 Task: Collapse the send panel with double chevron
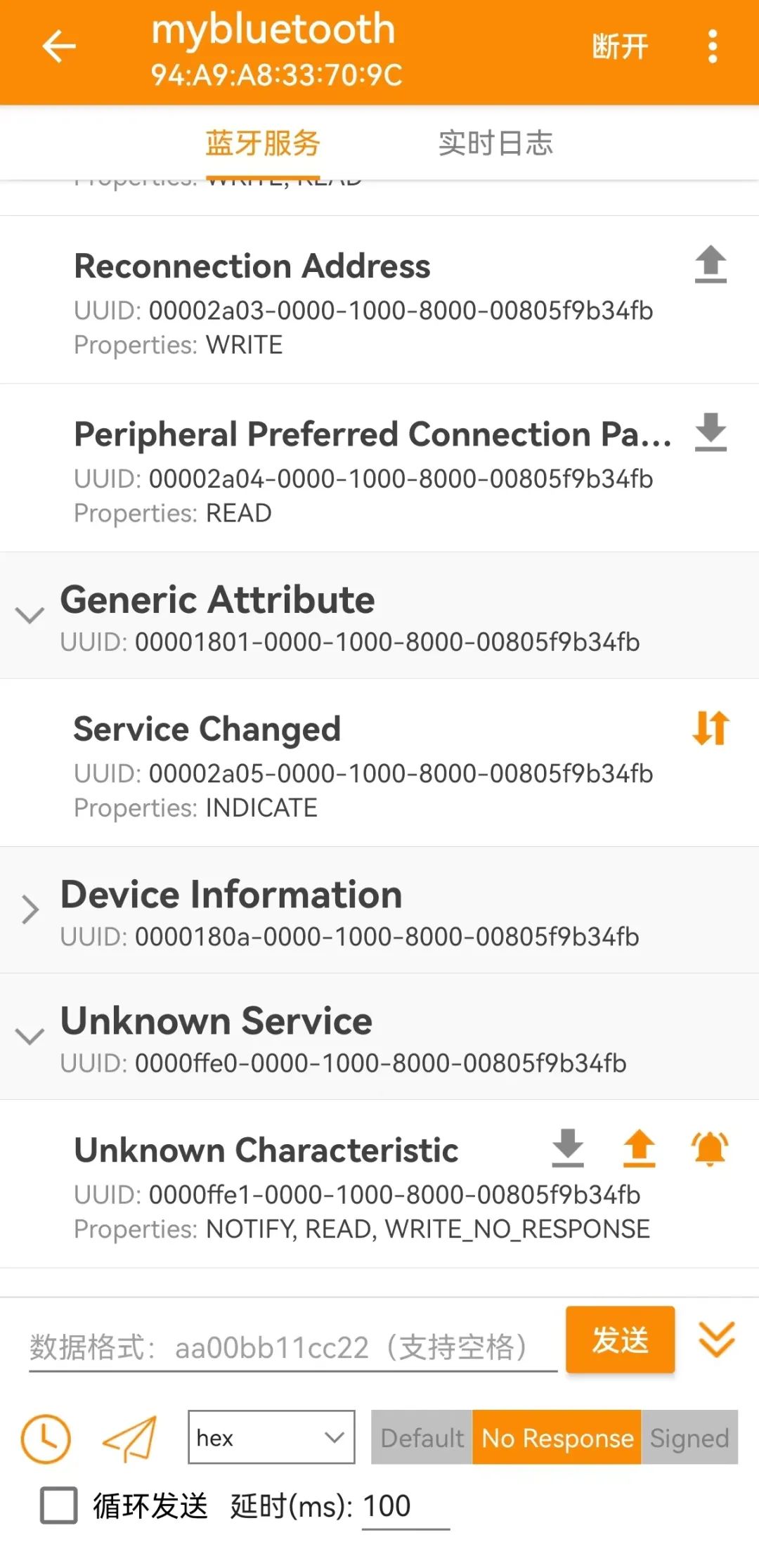click(716, 1339)
